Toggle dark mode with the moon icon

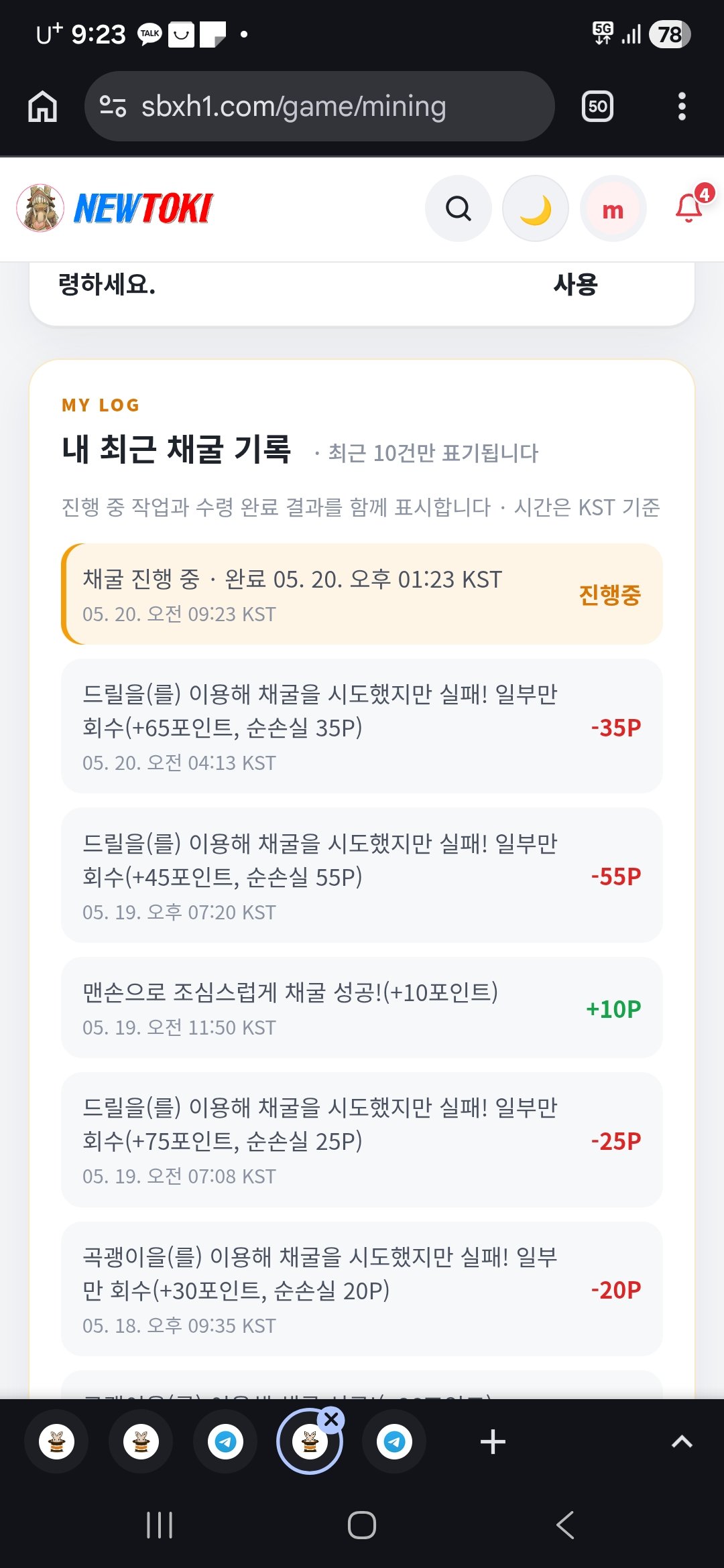pos(536,208)
